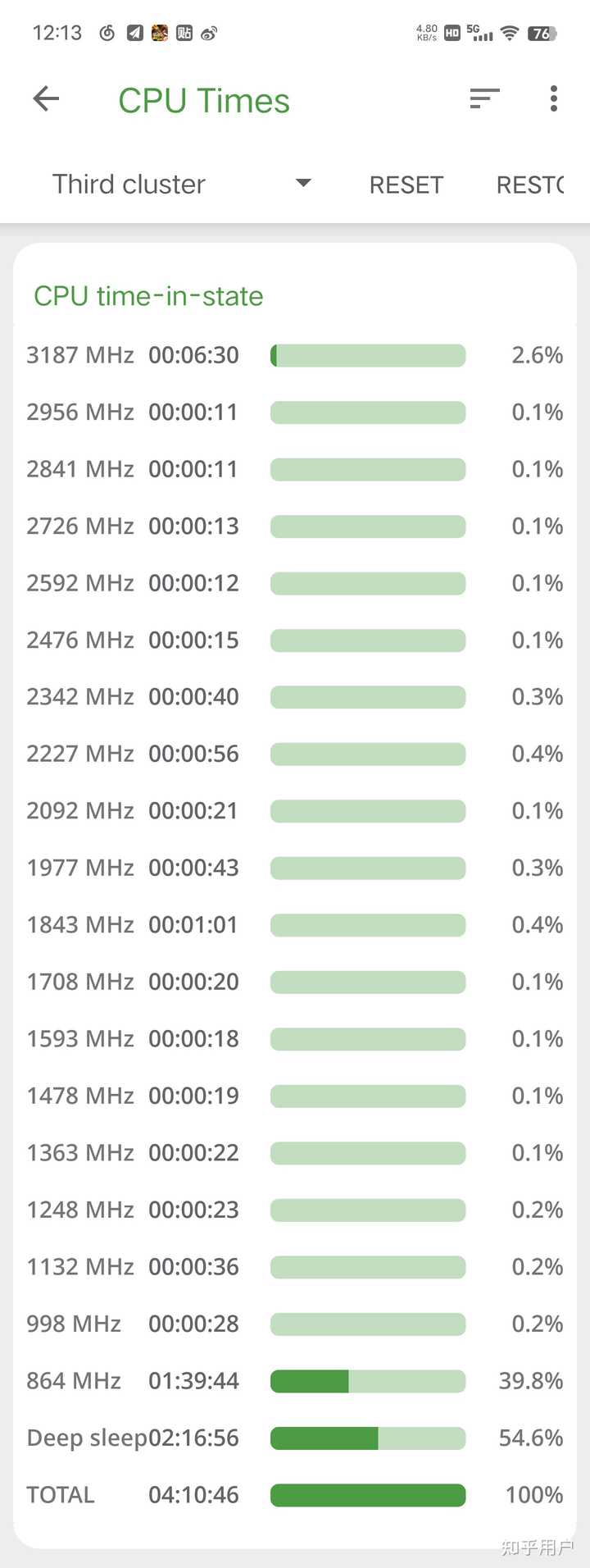Open the Third cluster dropdown
The height and width of the screenshot is (1568, 590).
click(x=128, y=184)
